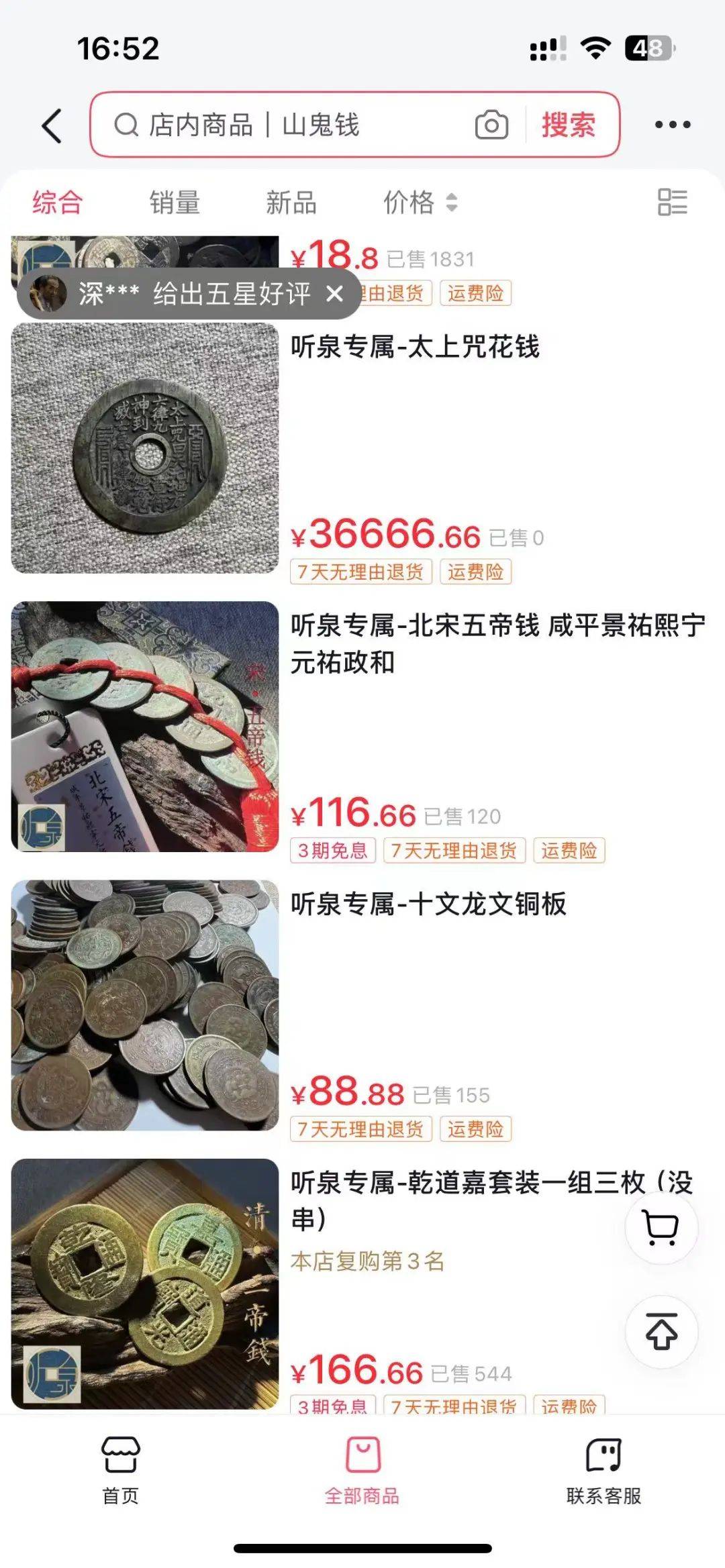Tap the red 搜索 button

point(568,125)
